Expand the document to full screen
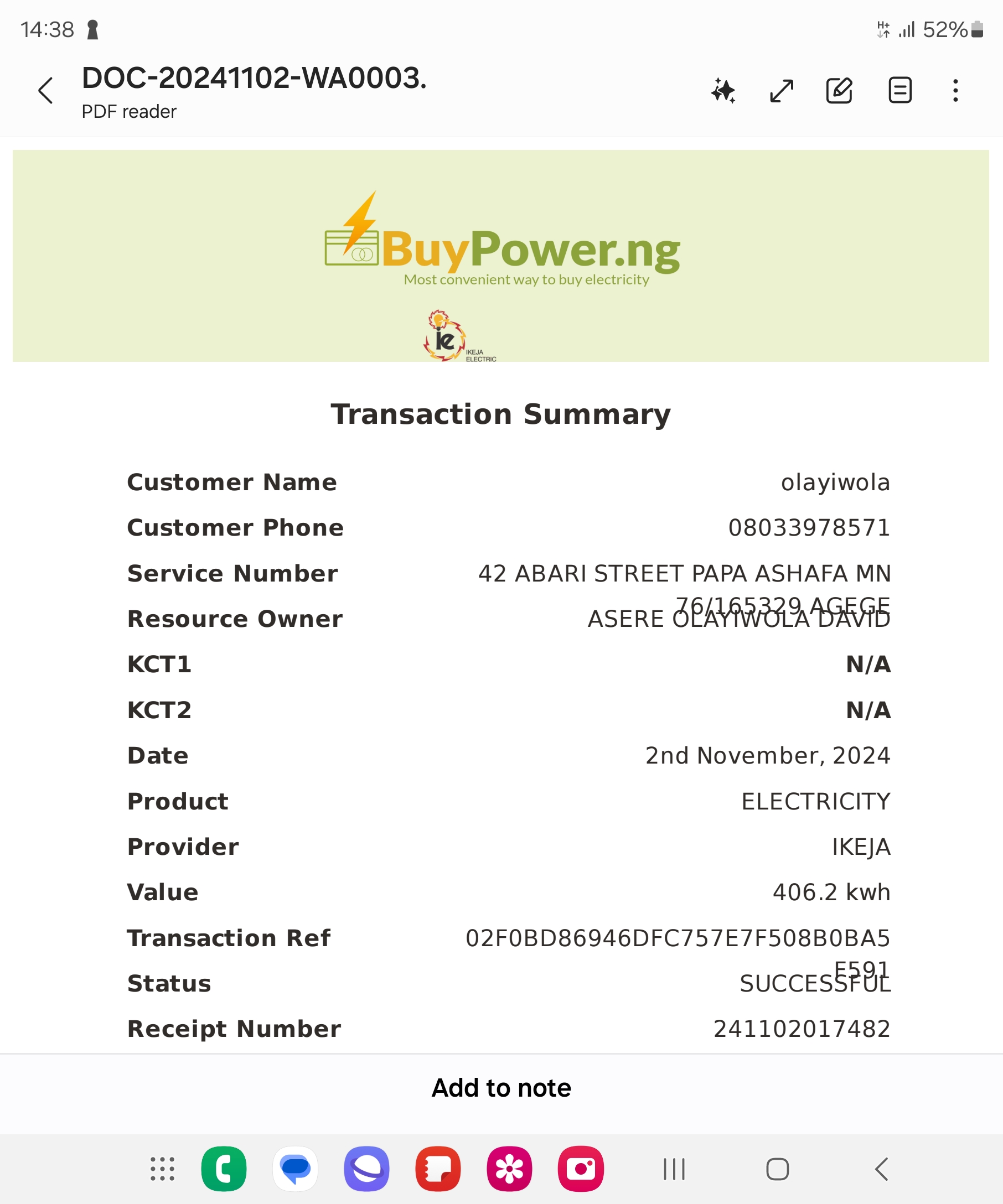 (x=782, y=91)
